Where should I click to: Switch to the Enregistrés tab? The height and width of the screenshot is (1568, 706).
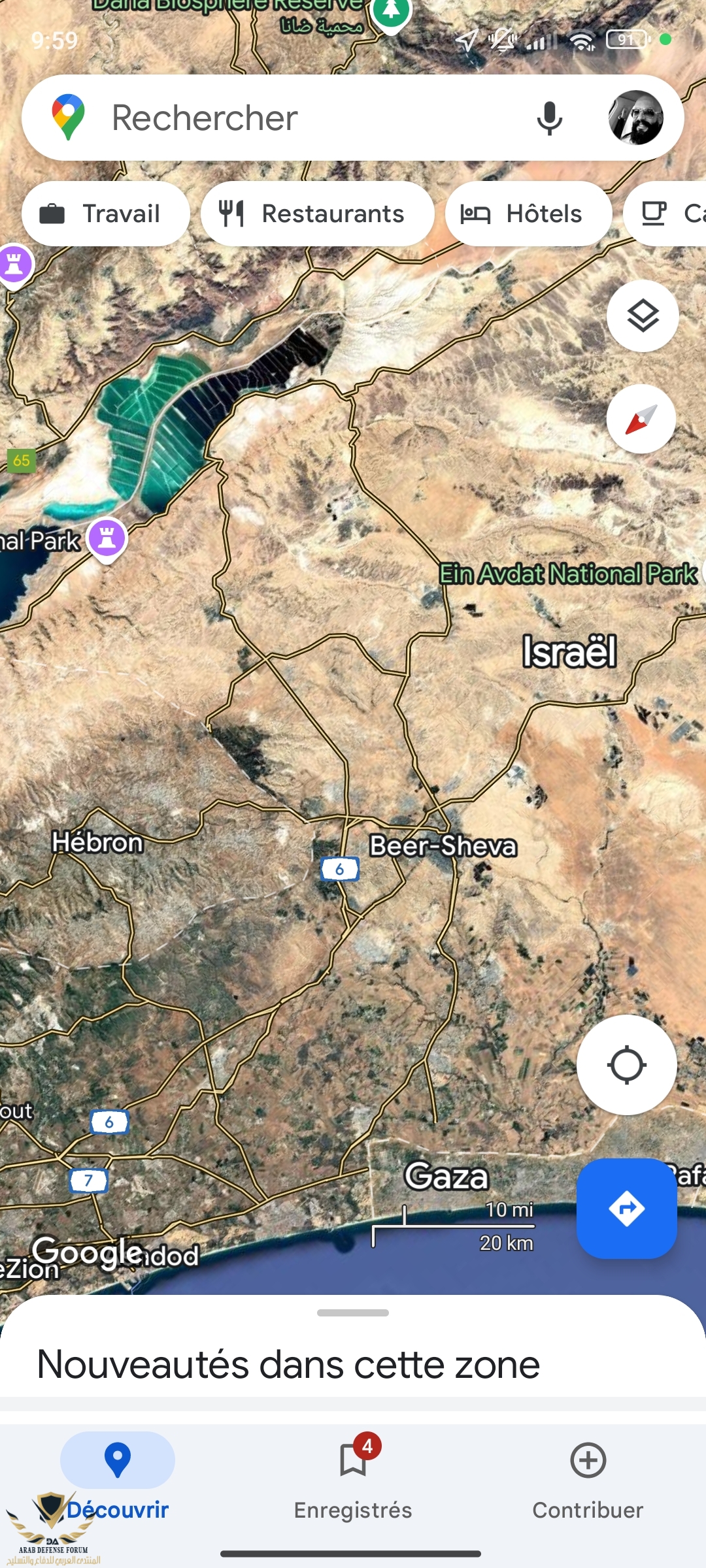point(353,1478)
